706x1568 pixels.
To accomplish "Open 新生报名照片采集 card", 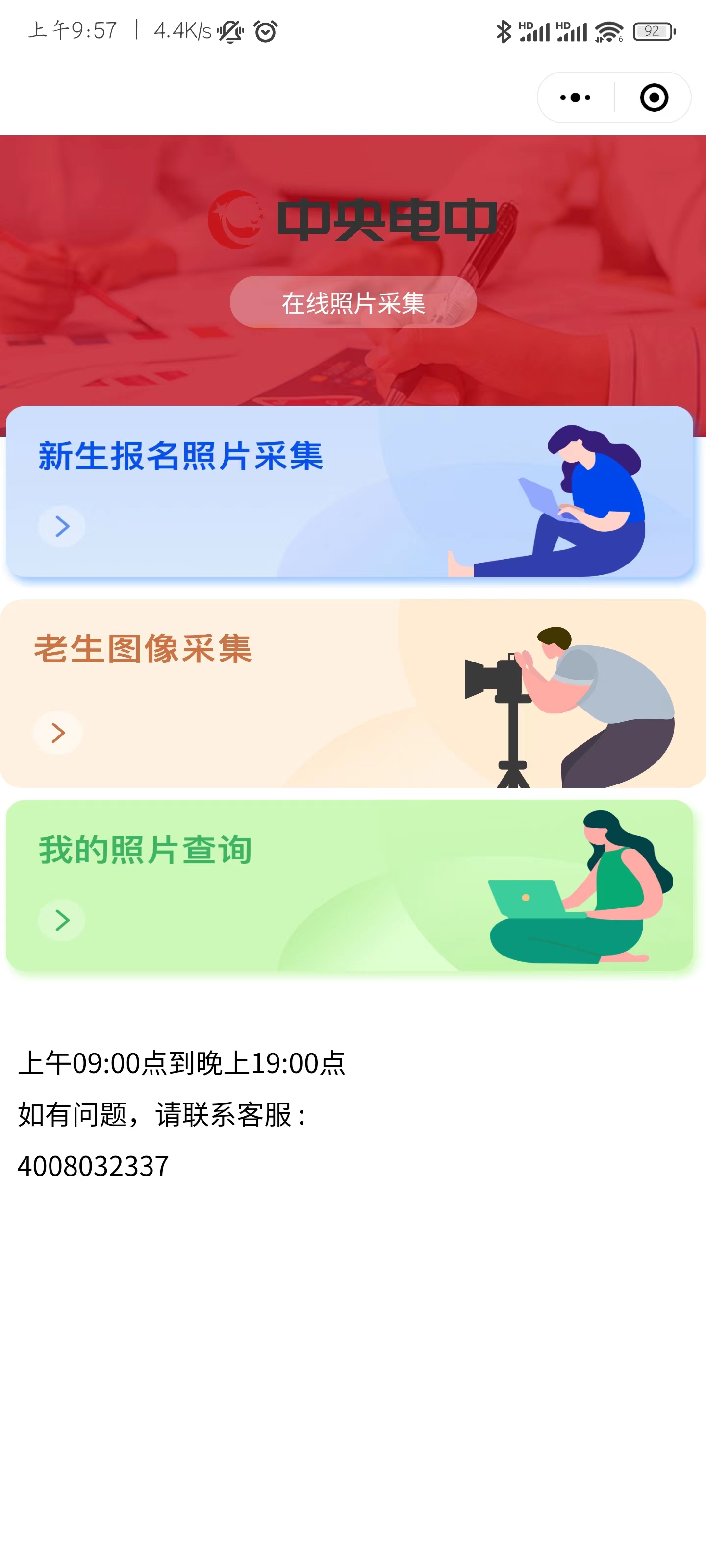I will 349,491.
